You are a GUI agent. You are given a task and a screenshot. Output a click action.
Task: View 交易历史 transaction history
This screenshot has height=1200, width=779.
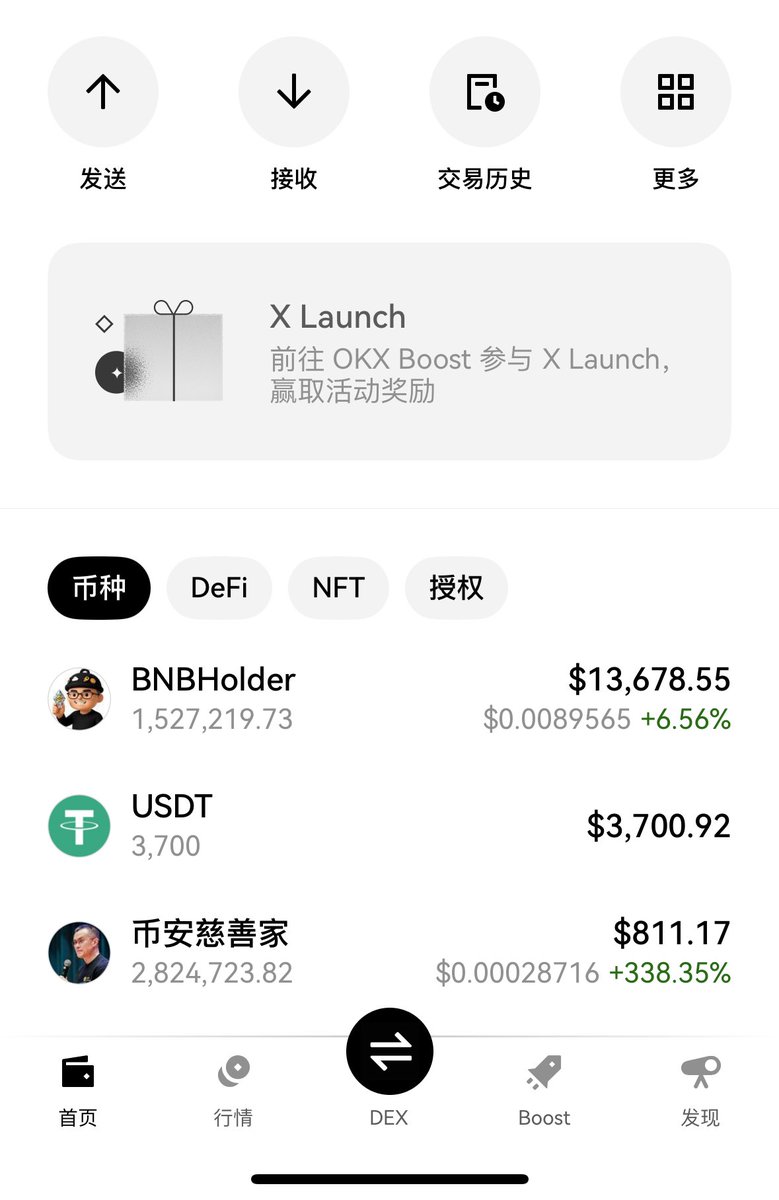[x=485, y=92]
